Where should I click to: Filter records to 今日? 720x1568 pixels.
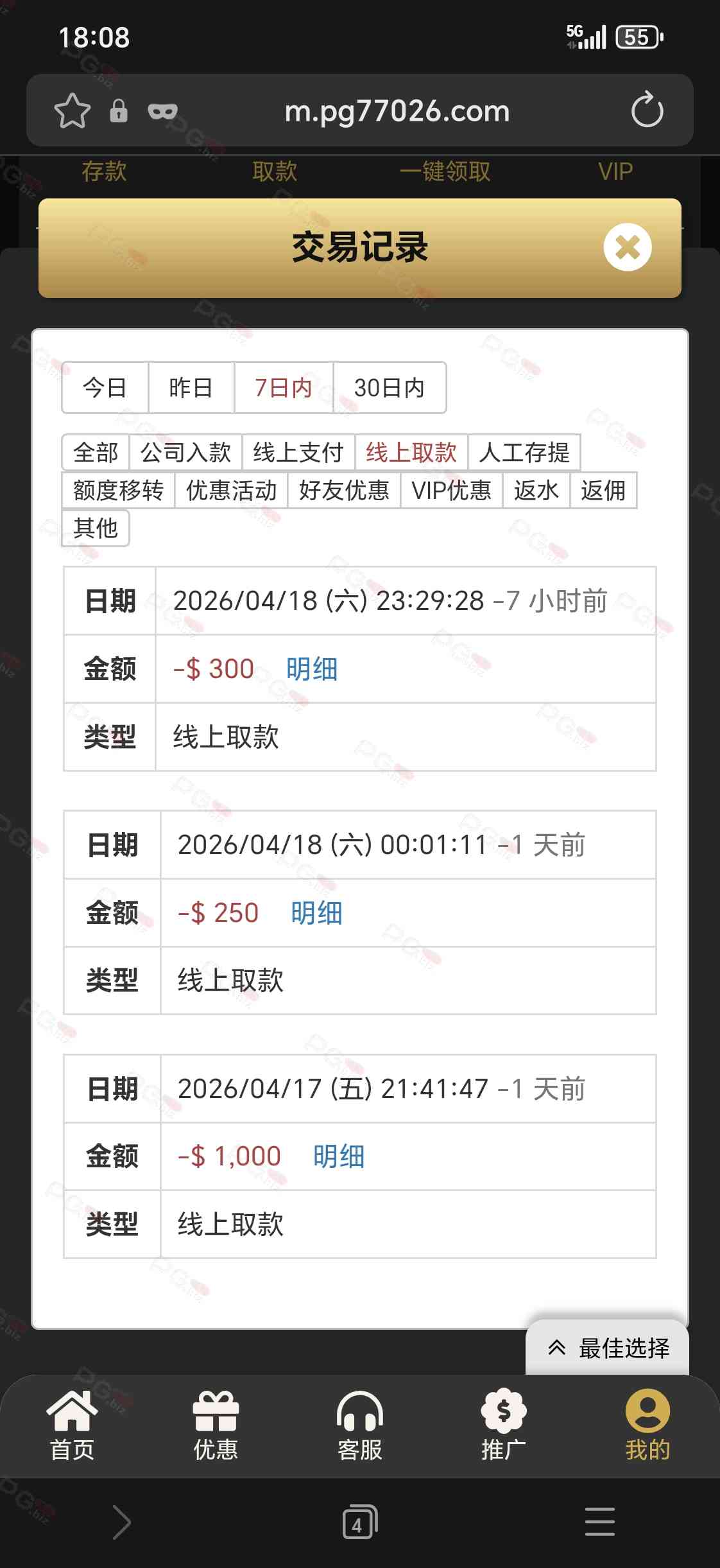105,388
